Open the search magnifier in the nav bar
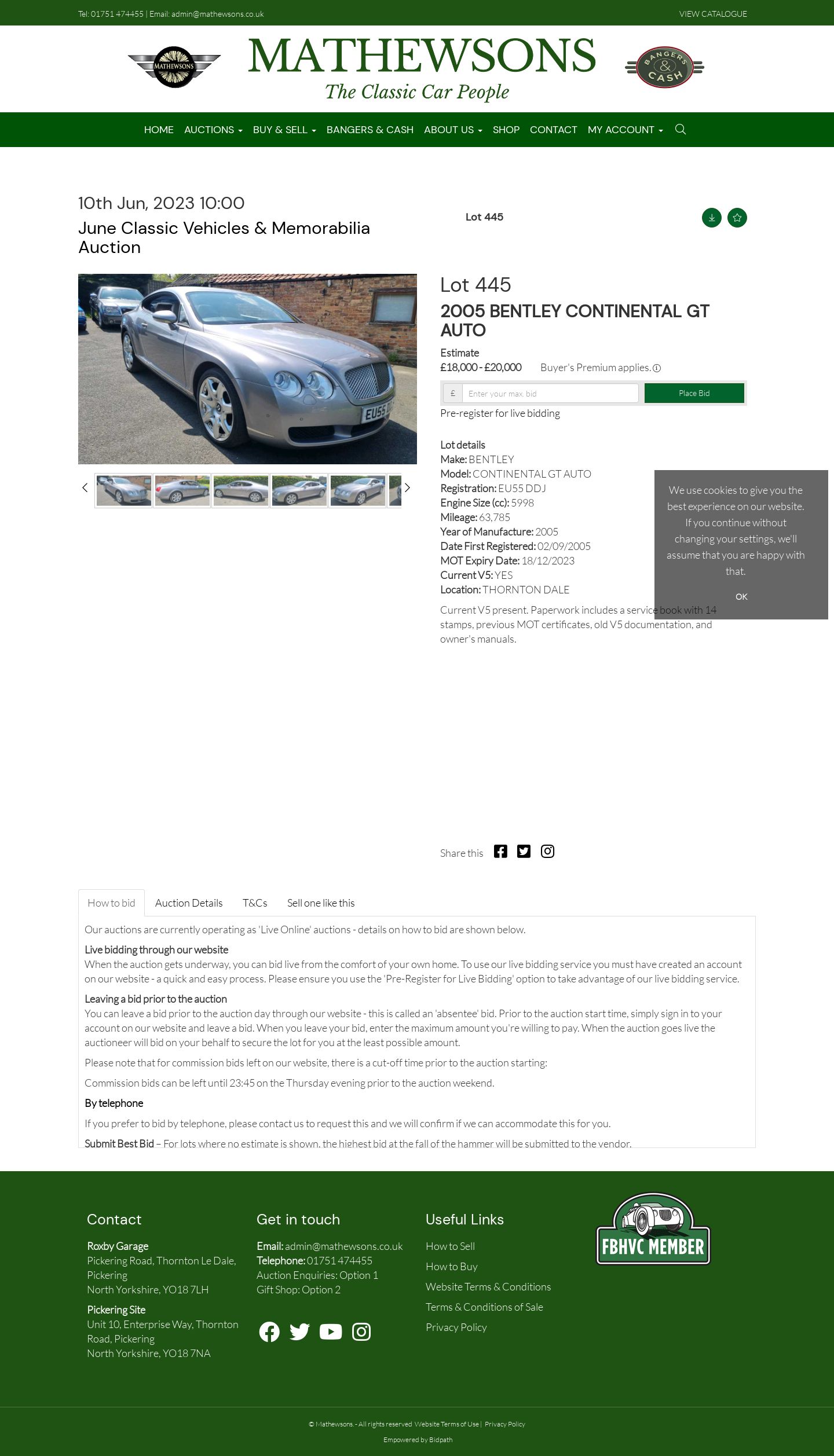The width and height of the screenshot is (834, 1456). (x=681, y=129)
